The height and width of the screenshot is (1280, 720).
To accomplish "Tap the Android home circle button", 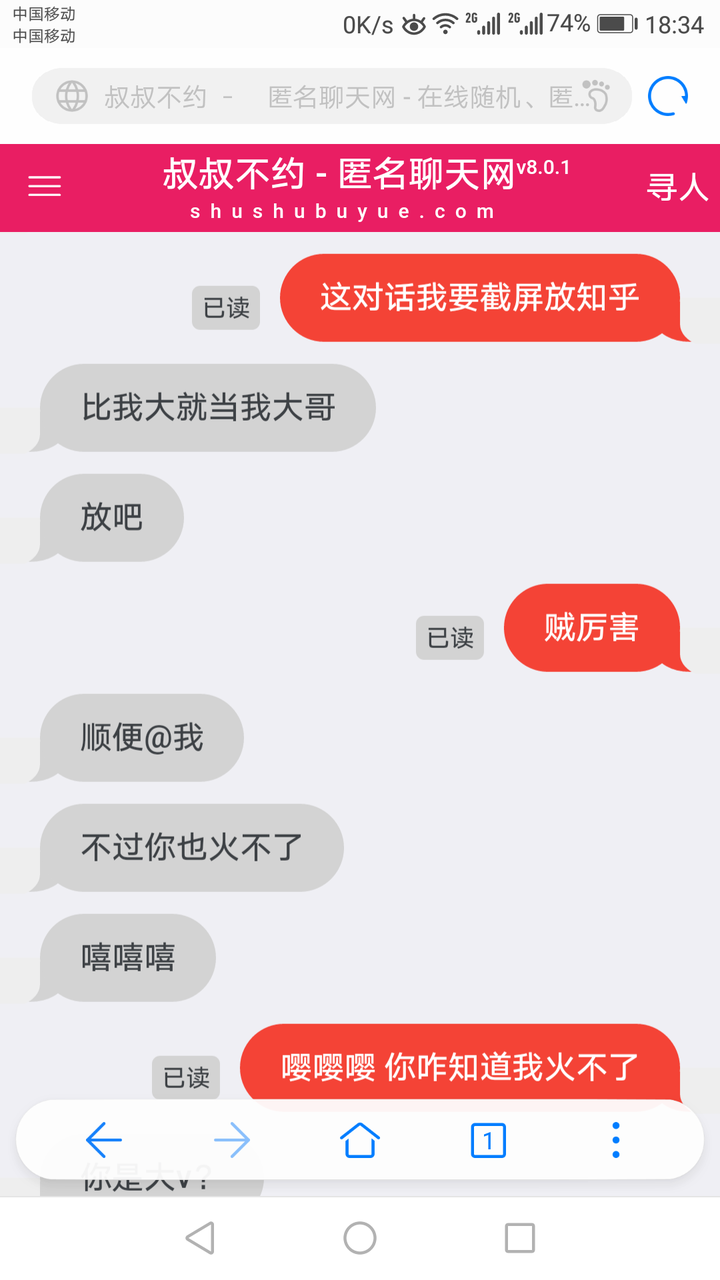I will click(x=359, y=1237).
